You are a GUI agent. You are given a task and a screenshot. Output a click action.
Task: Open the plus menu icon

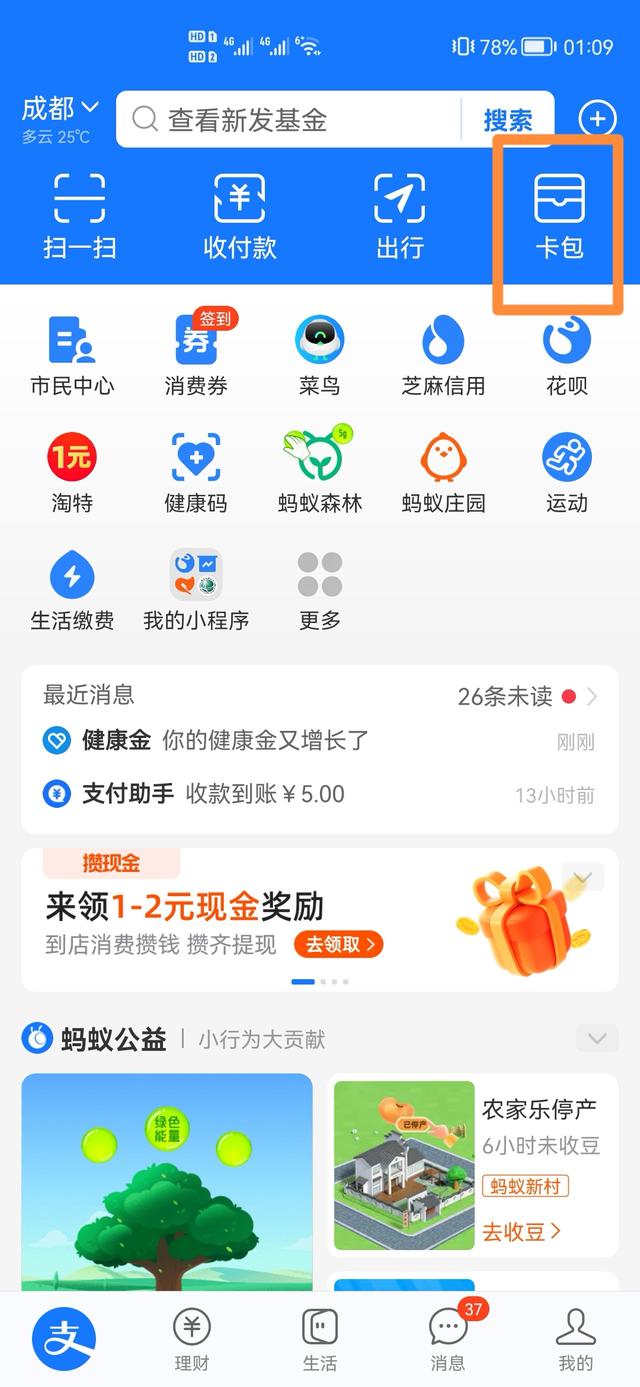coord(597,120)
